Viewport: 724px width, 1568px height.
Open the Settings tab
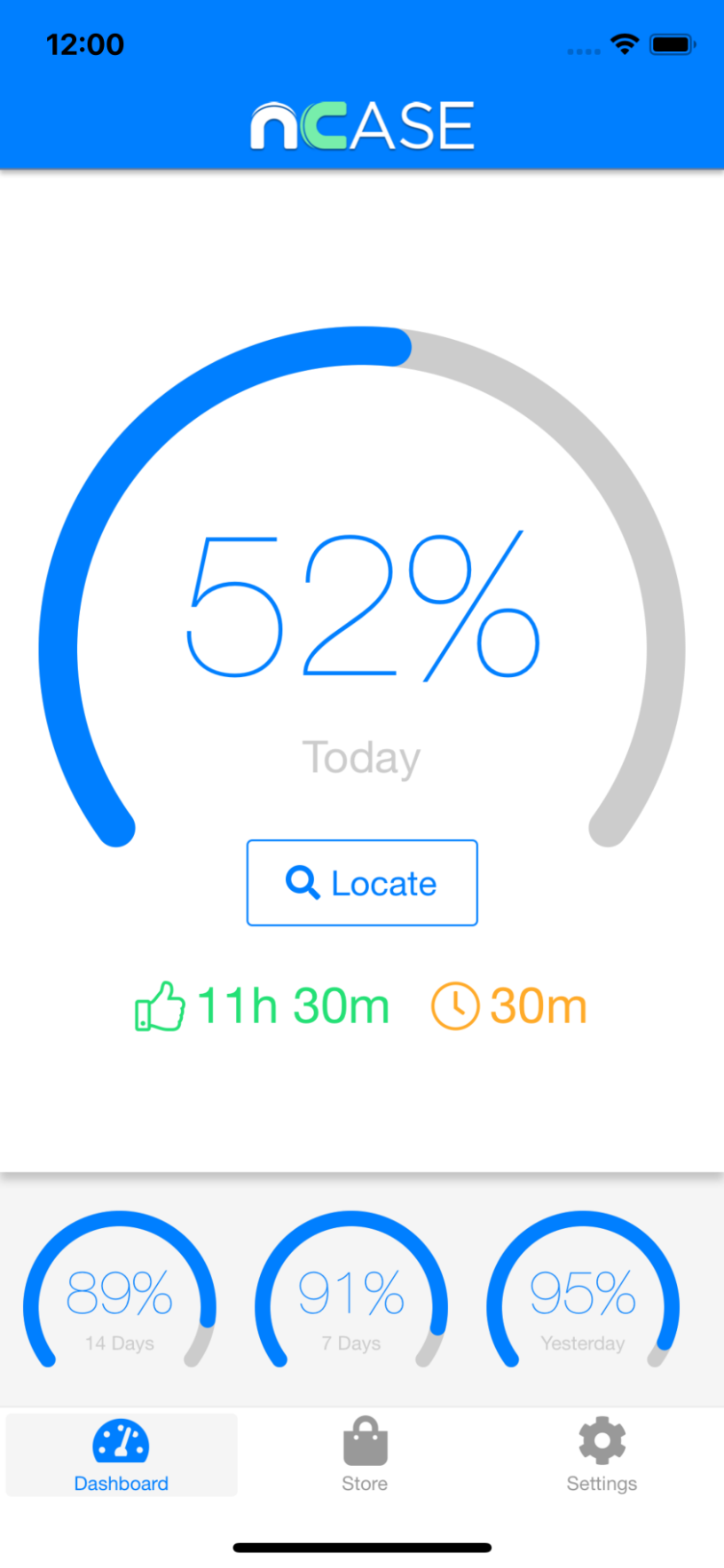pyautogui.click(x=602, y=1455)
